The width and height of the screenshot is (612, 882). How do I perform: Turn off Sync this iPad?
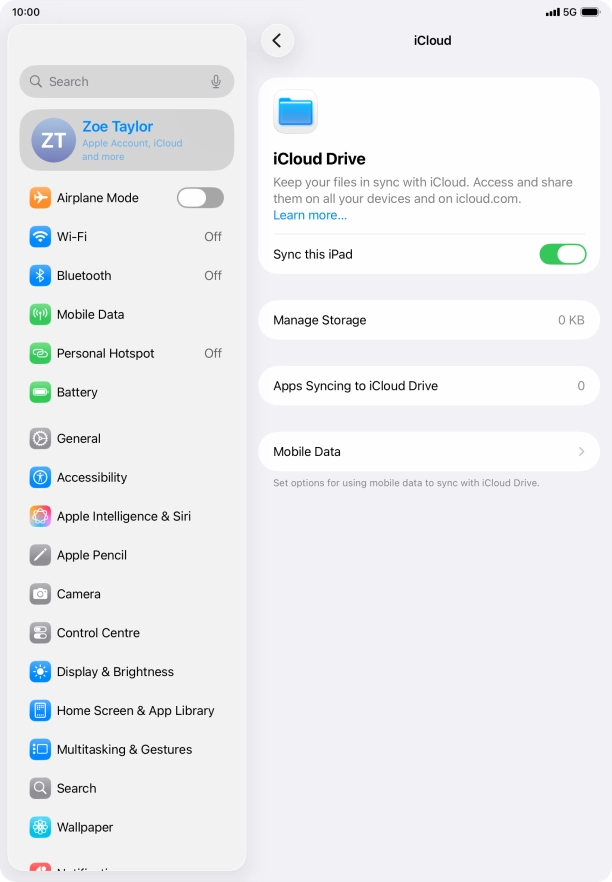562,254
